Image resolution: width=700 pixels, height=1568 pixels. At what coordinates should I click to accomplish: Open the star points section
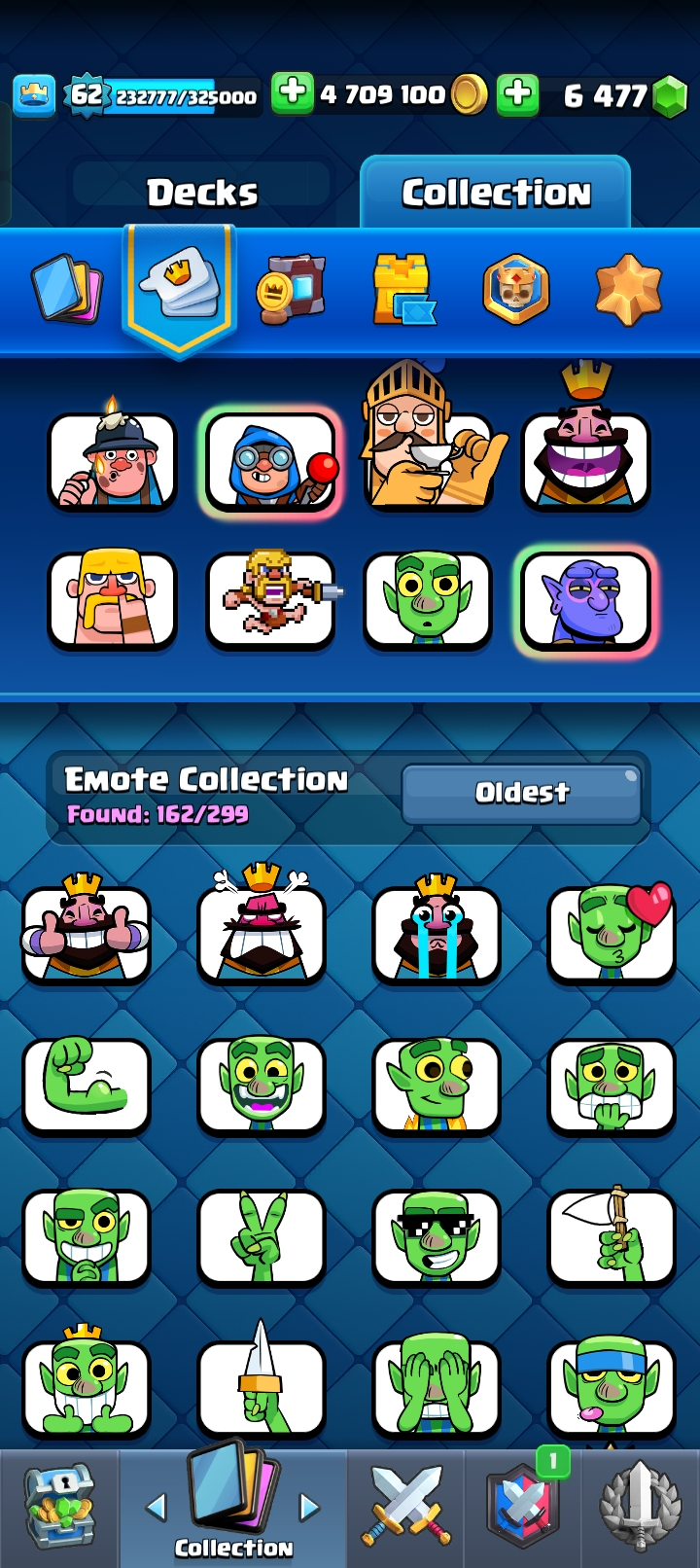tap(627, 289)
